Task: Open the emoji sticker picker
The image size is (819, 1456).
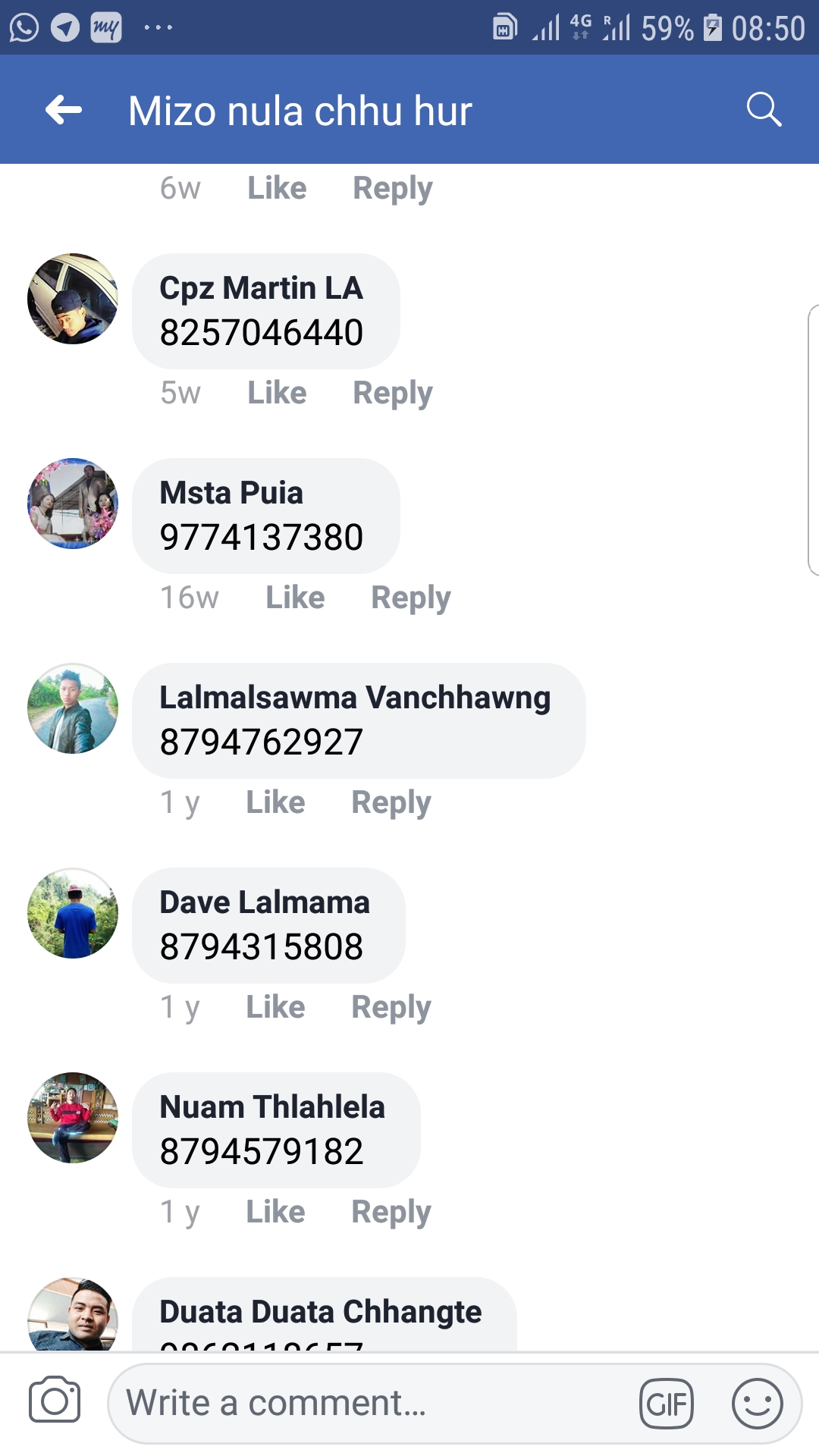Action: pyautogui.click(x=757, y=1404)
